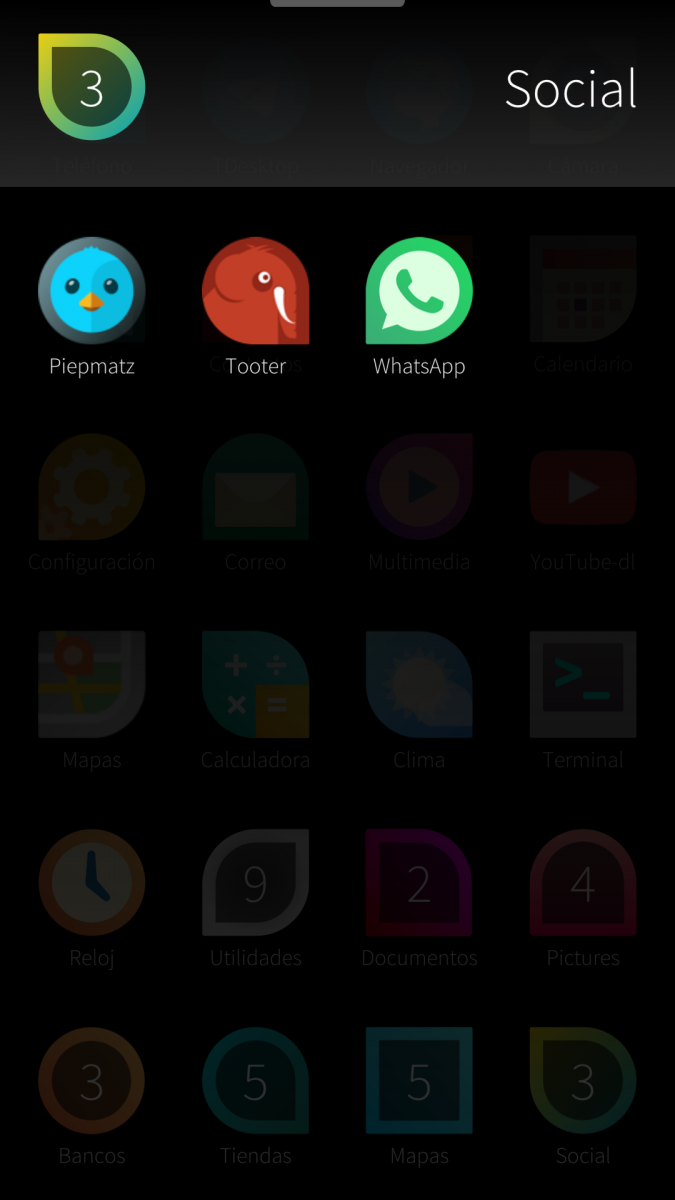Launch the Tooter app
The height and width of the screenshot is (1200, 675).
[255, 291]
